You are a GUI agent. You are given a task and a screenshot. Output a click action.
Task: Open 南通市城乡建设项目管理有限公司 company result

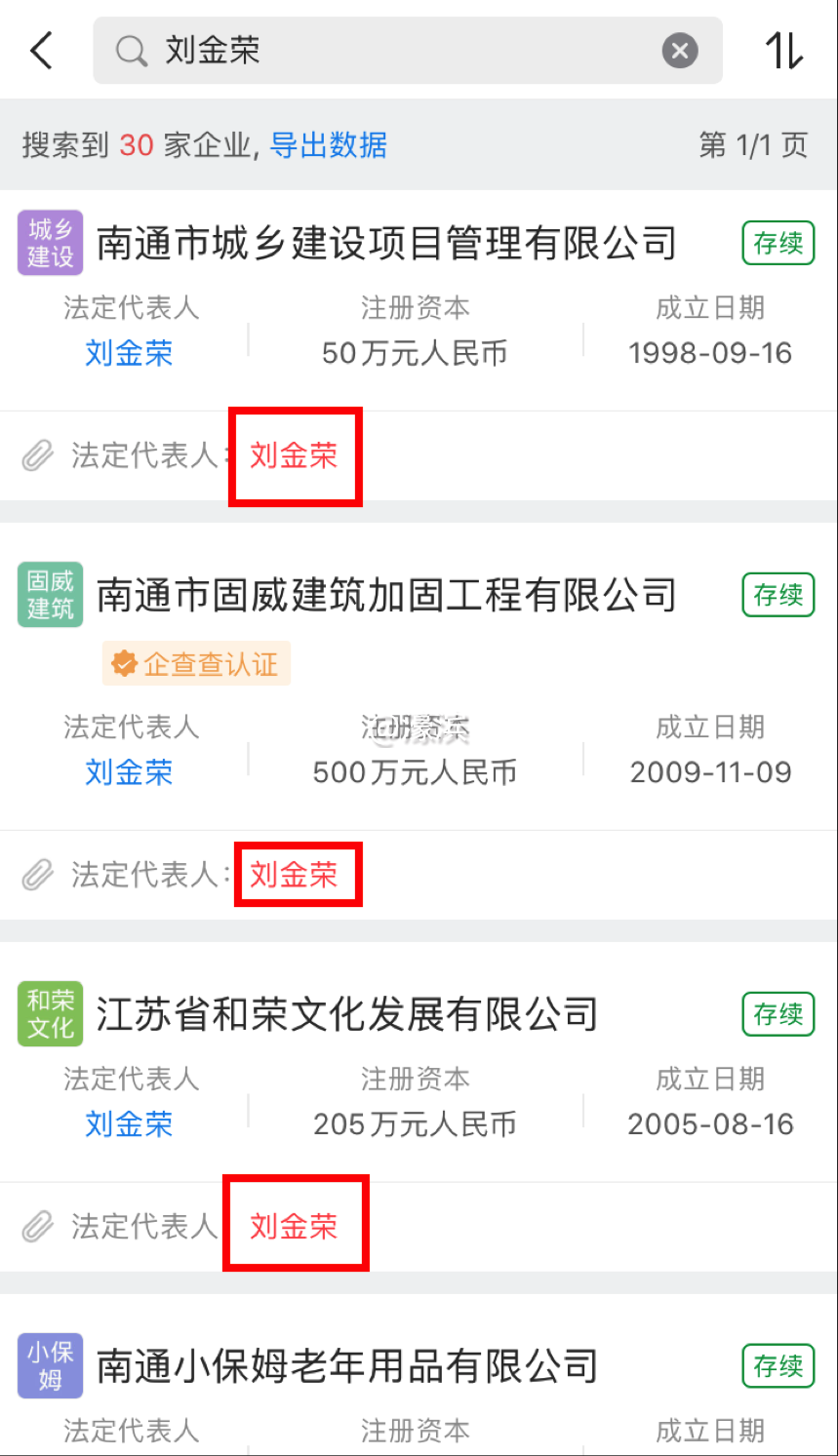[386, 244]
